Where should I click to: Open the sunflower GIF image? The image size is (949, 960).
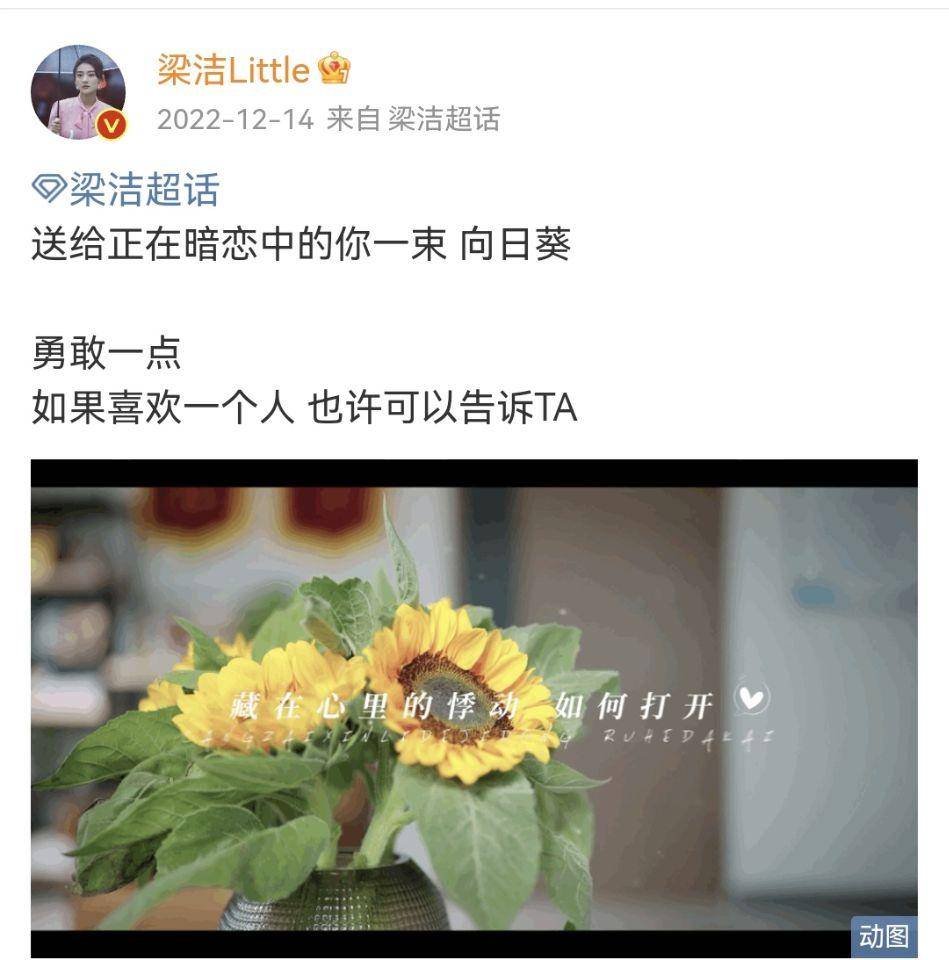474,707
